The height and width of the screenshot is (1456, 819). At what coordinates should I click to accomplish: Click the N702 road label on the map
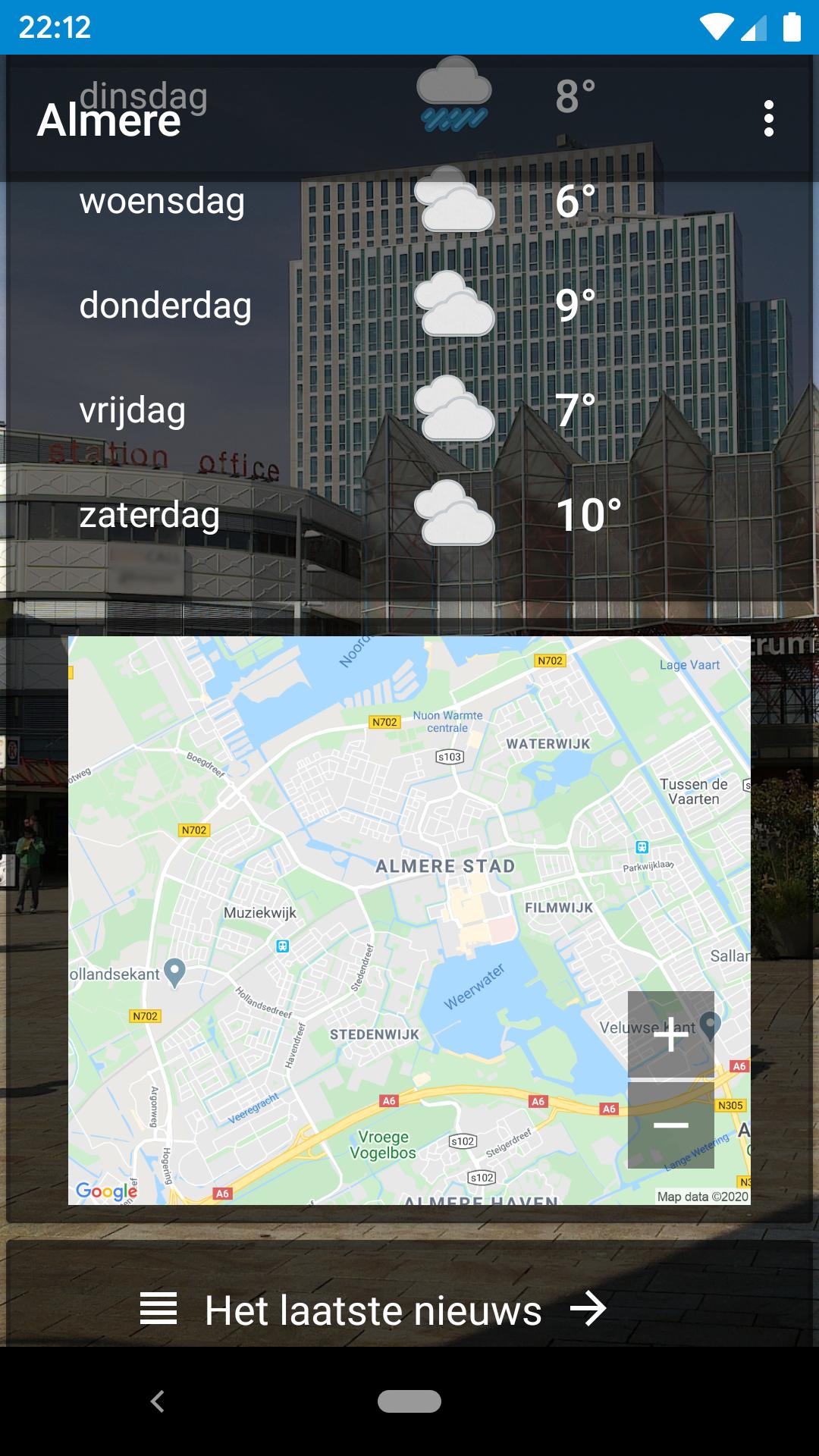coord(193,829)
